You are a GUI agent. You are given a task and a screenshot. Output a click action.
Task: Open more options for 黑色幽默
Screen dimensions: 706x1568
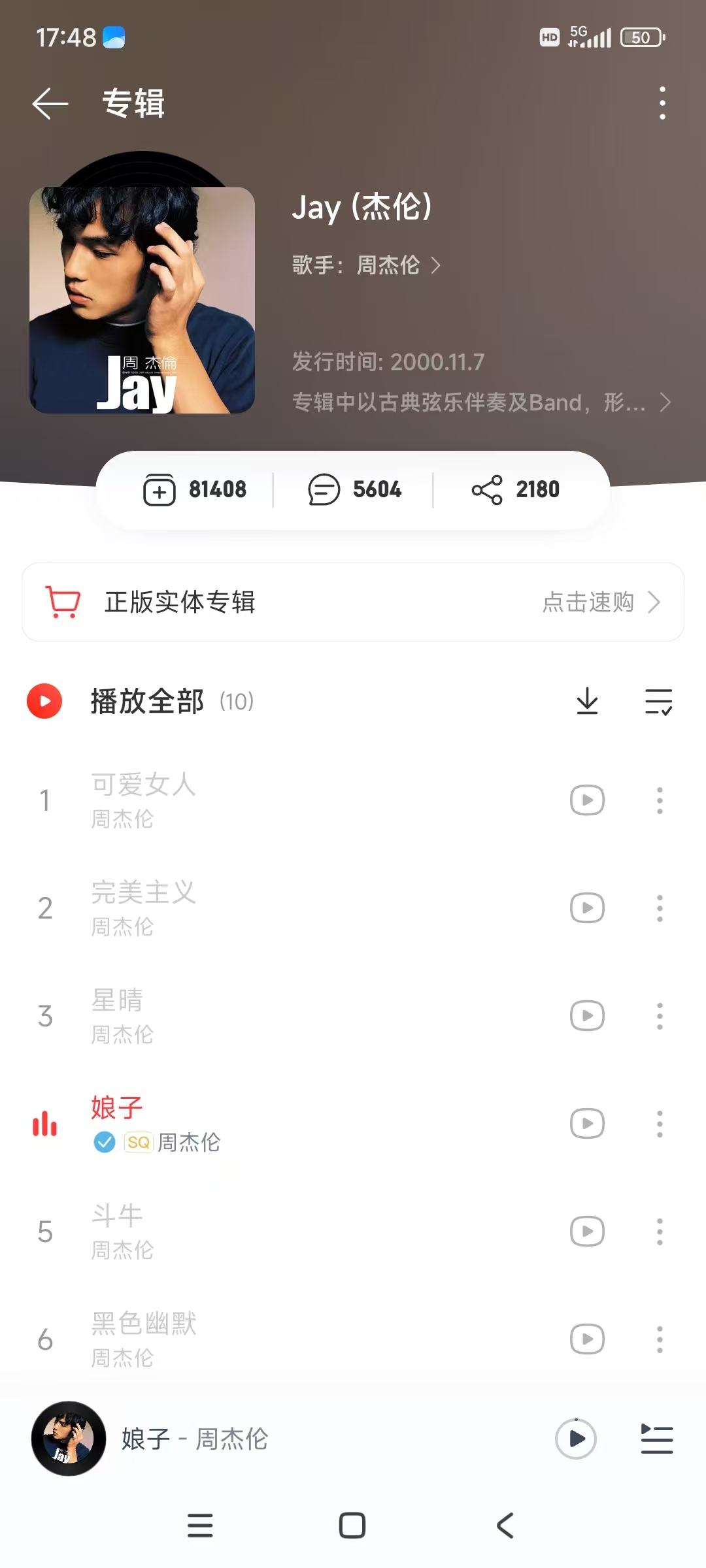[660, 1339]
